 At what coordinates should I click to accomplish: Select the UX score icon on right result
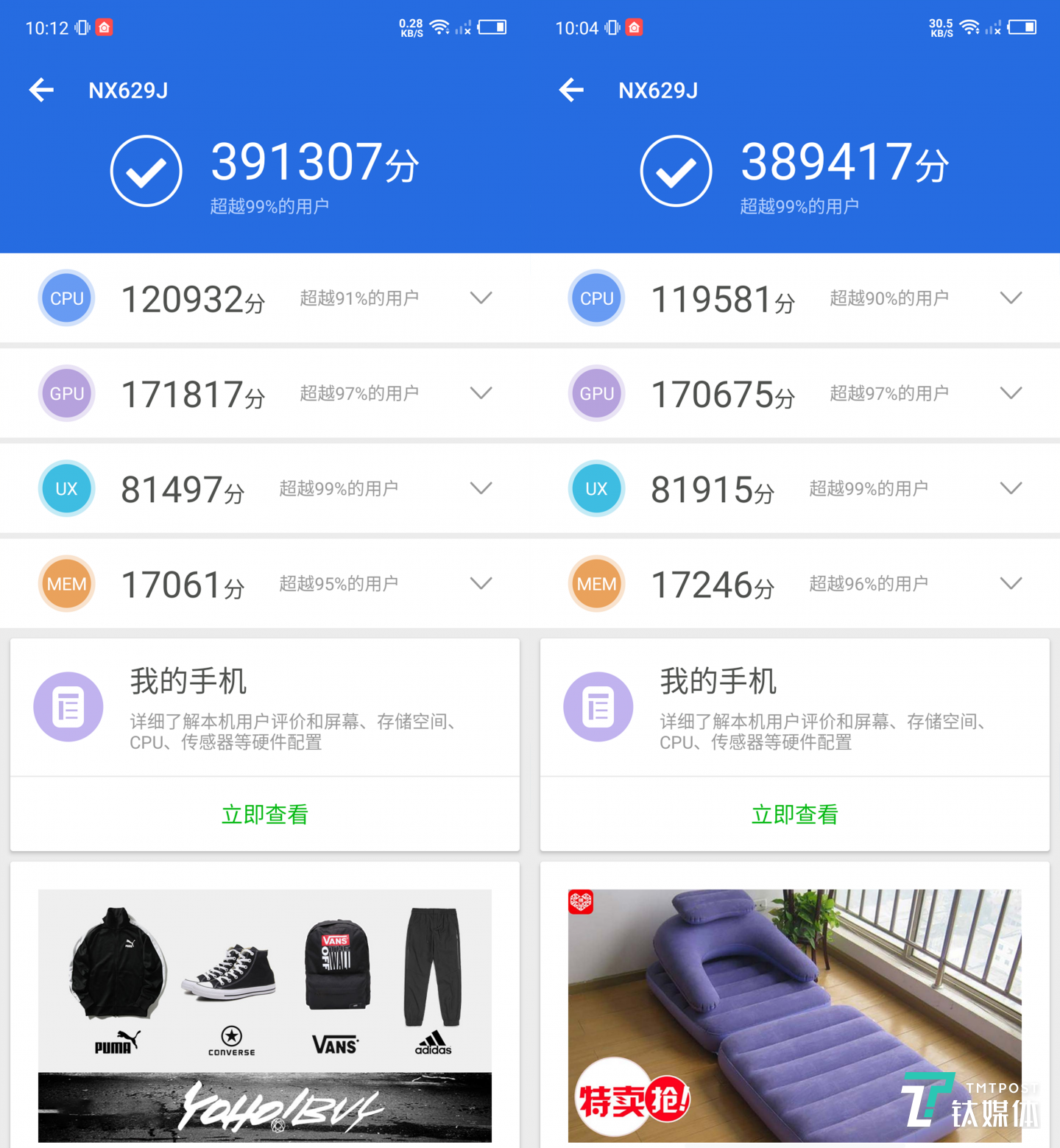(596, 488)
